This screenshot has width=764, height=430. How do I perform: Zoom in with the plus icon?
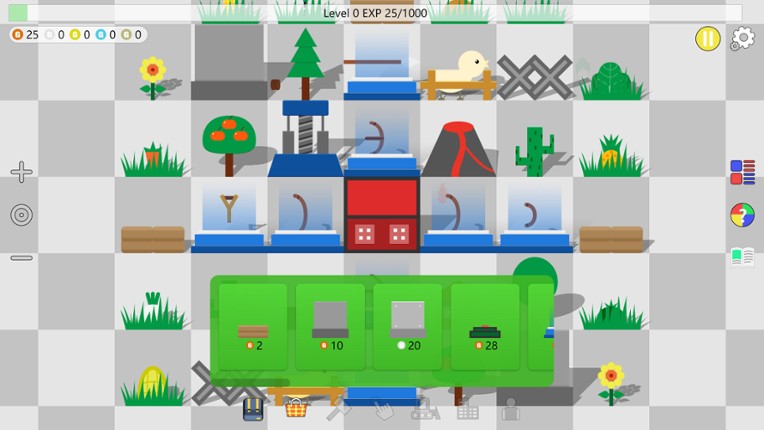coord(22,172)
